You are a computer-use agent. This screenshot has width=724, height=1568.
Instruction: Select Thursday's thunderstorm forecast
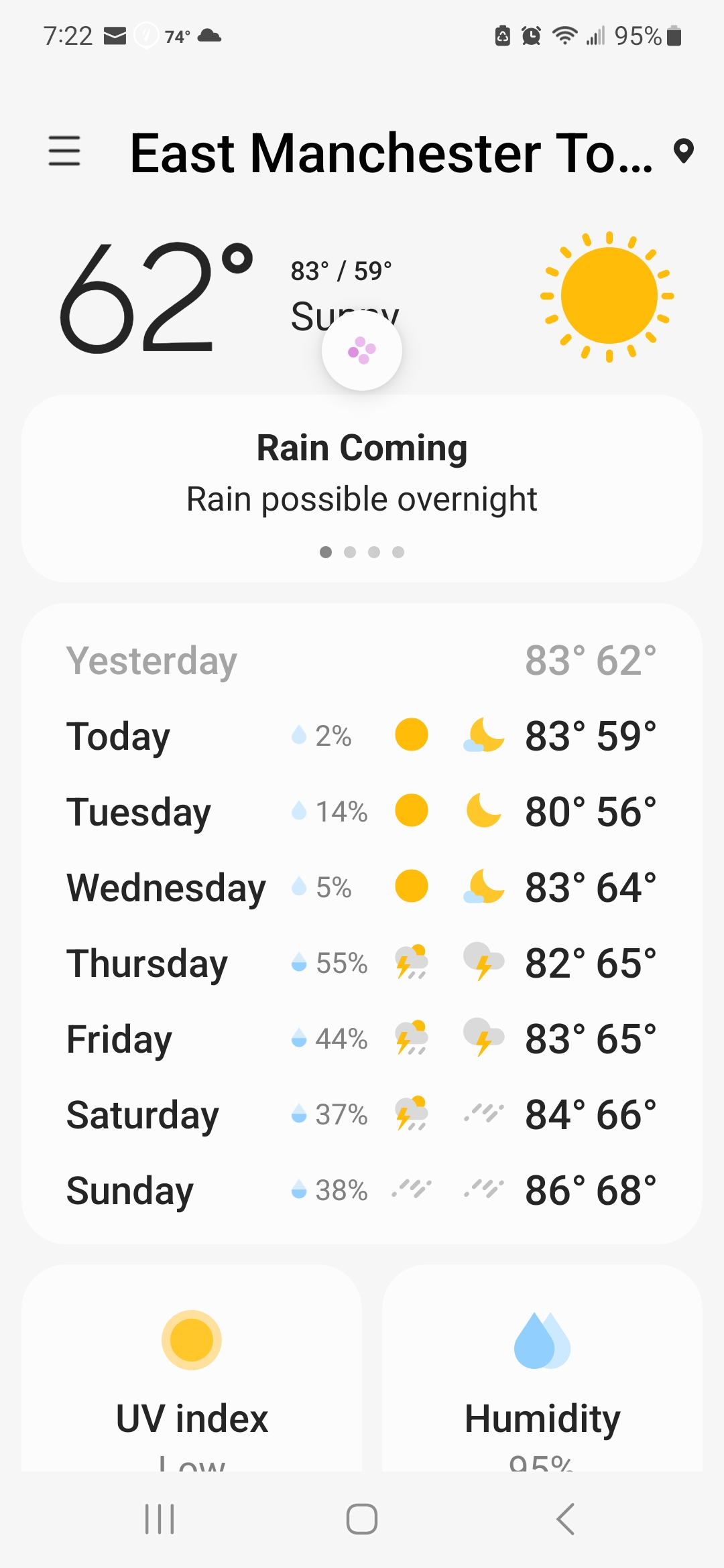(362, 963)
